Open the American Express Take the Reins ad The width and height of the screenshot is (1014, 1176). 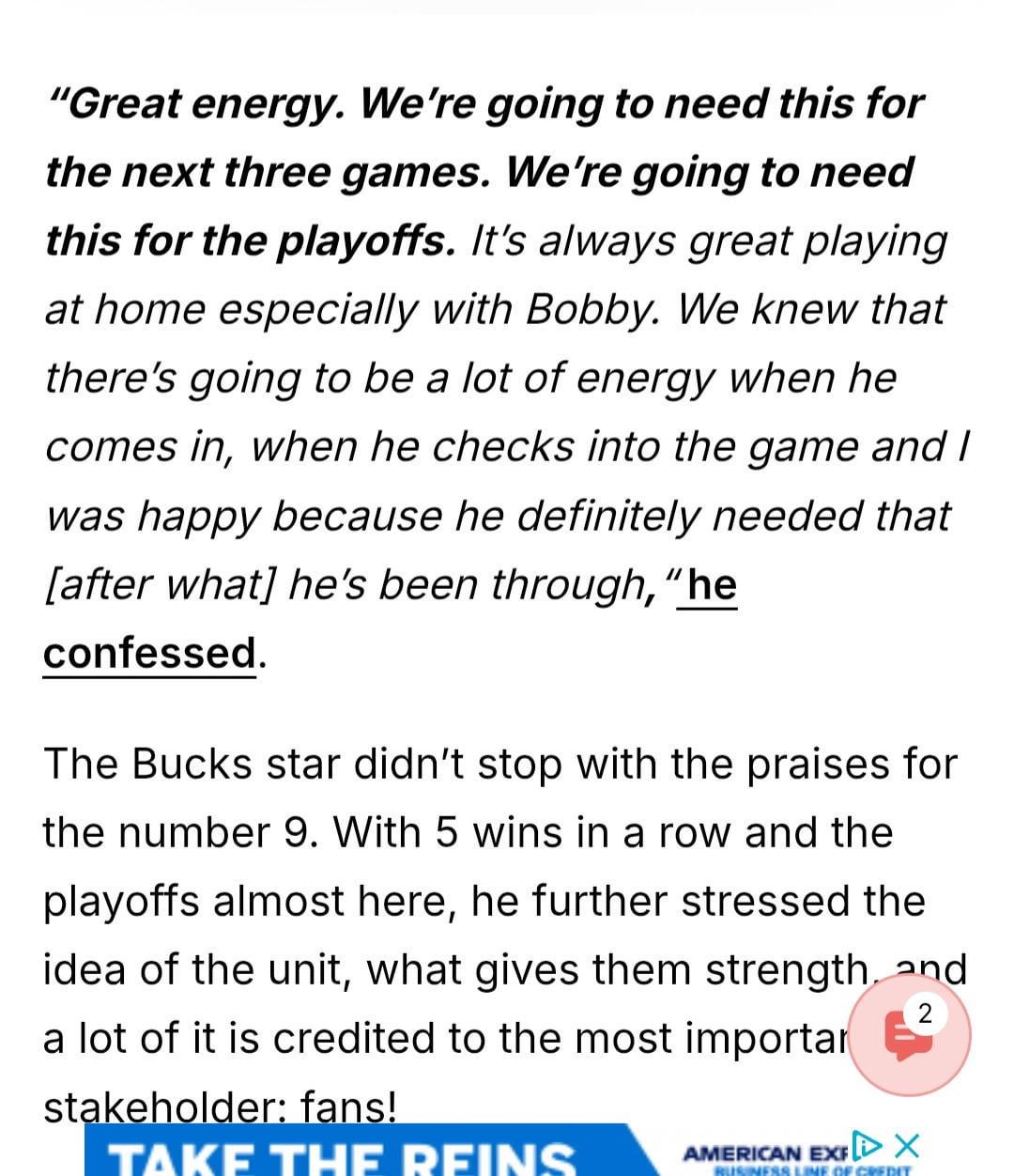click(x=376, y=1157)
